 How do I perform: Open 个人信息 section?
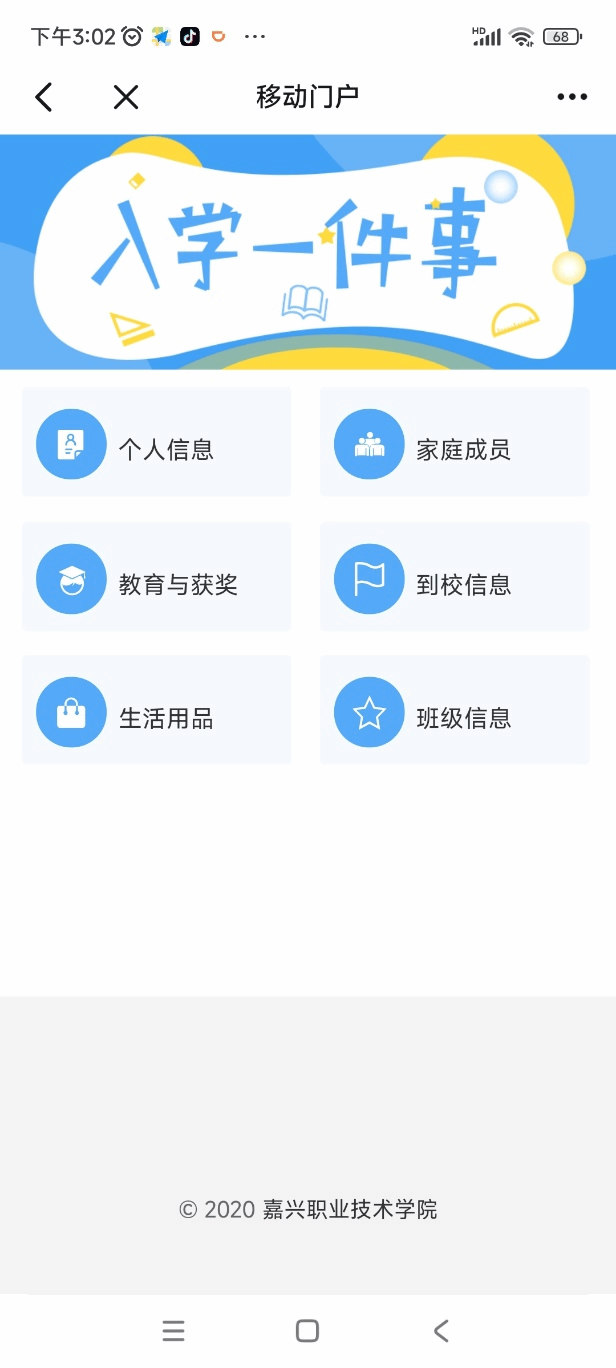[156, 443]
